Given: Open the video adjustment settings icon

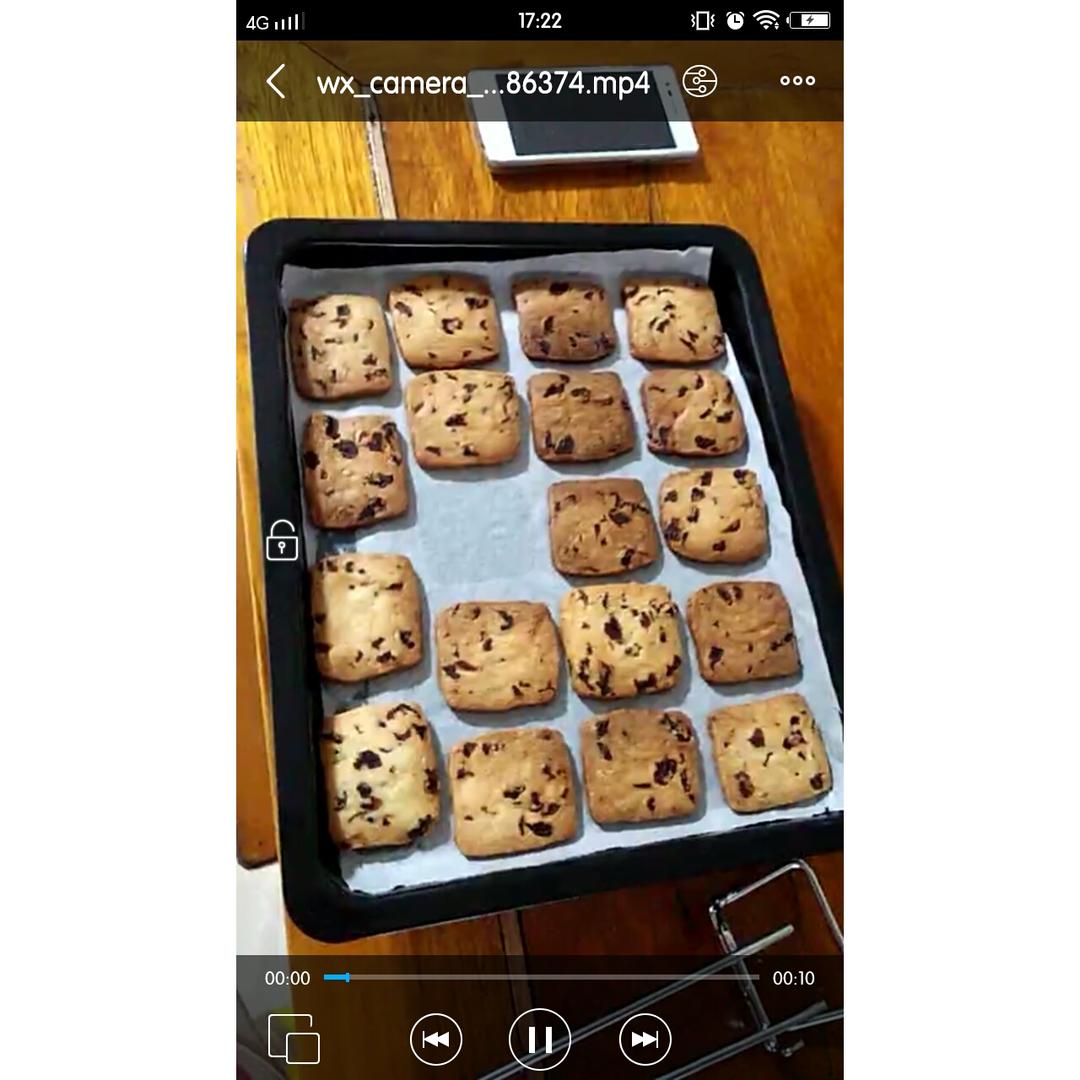Looking at the screenshot, I should pos(700,81).
